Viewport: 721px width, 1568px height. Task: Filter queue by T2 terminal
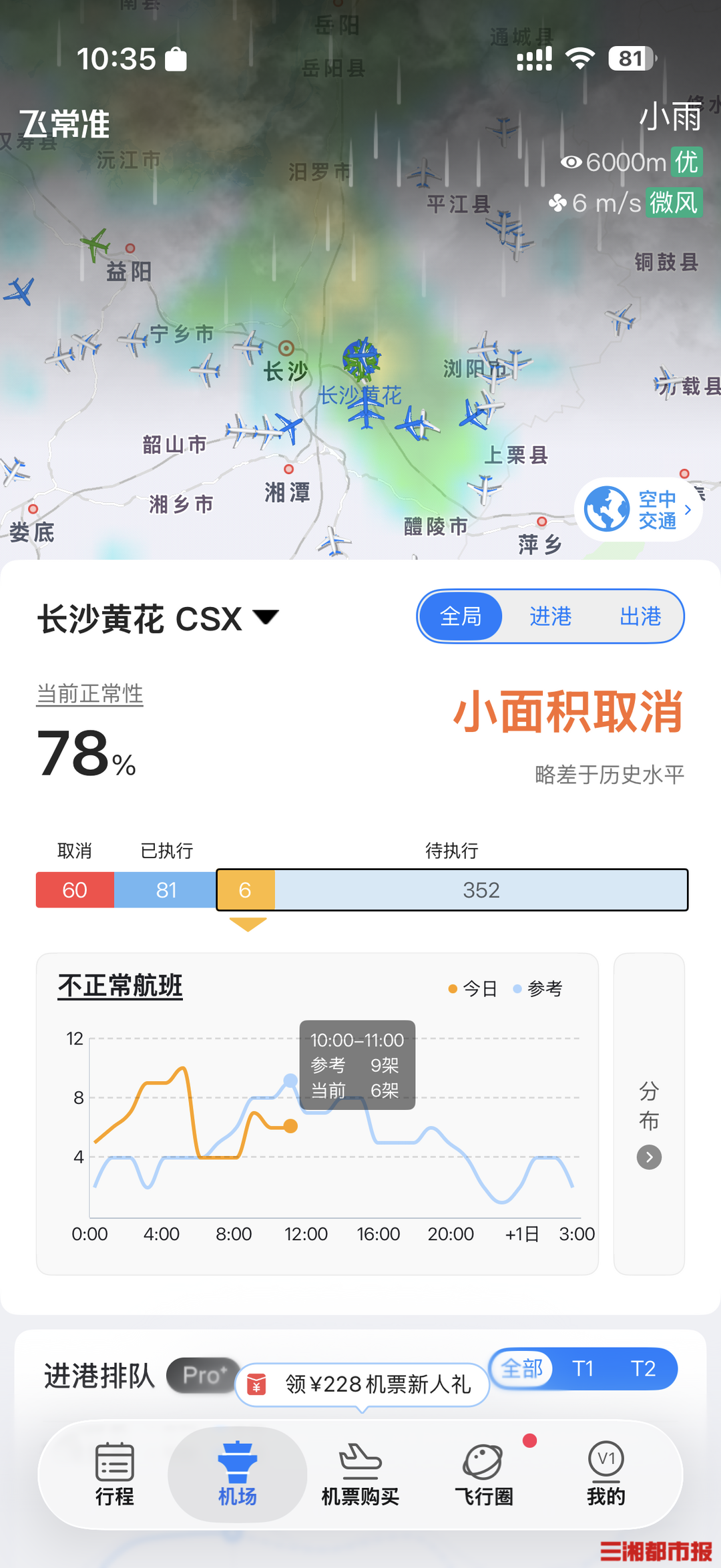tap(643, 1369)
